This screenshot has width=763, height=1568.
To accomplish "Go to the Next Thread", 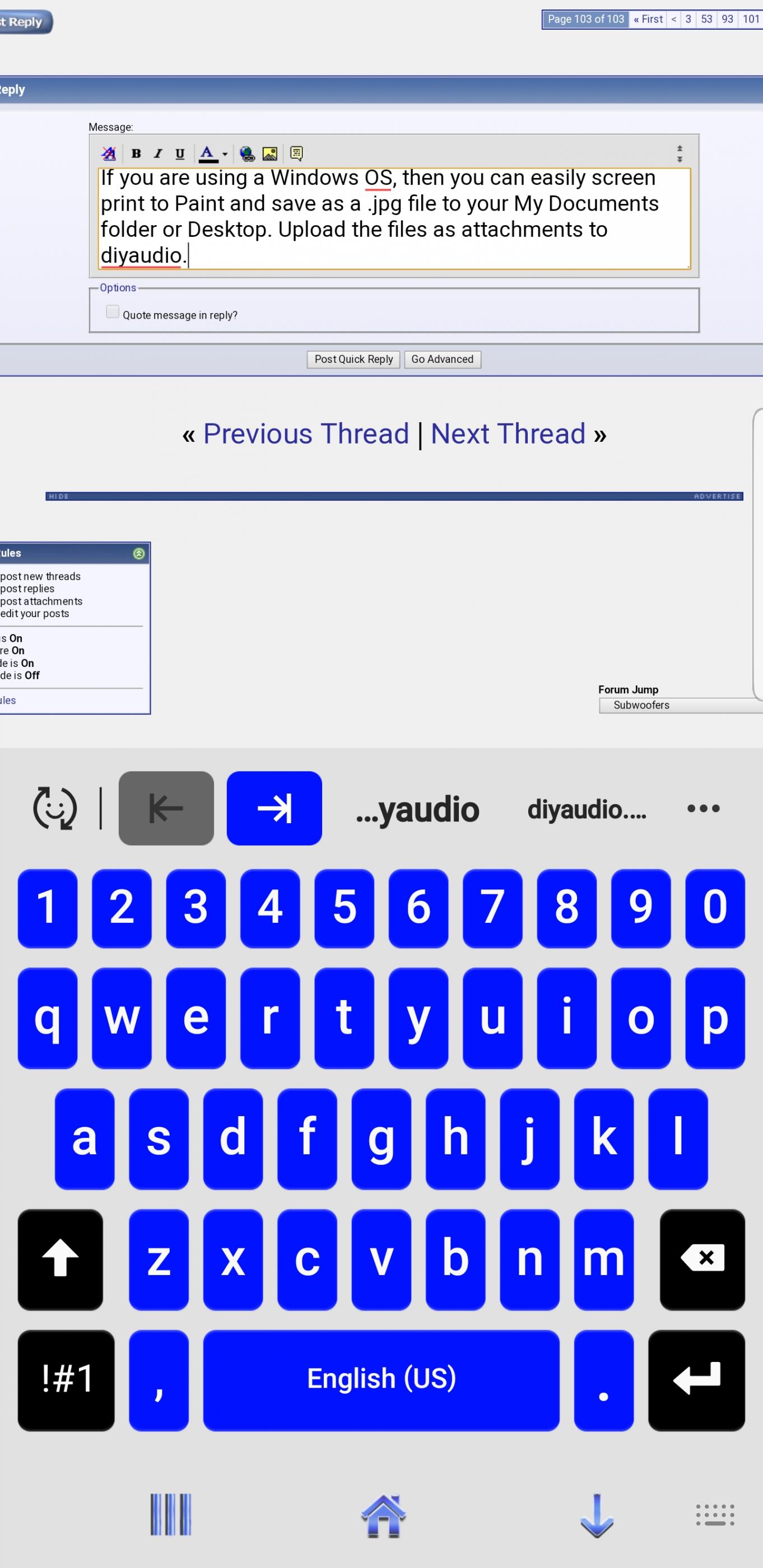I will pos(508,433).
